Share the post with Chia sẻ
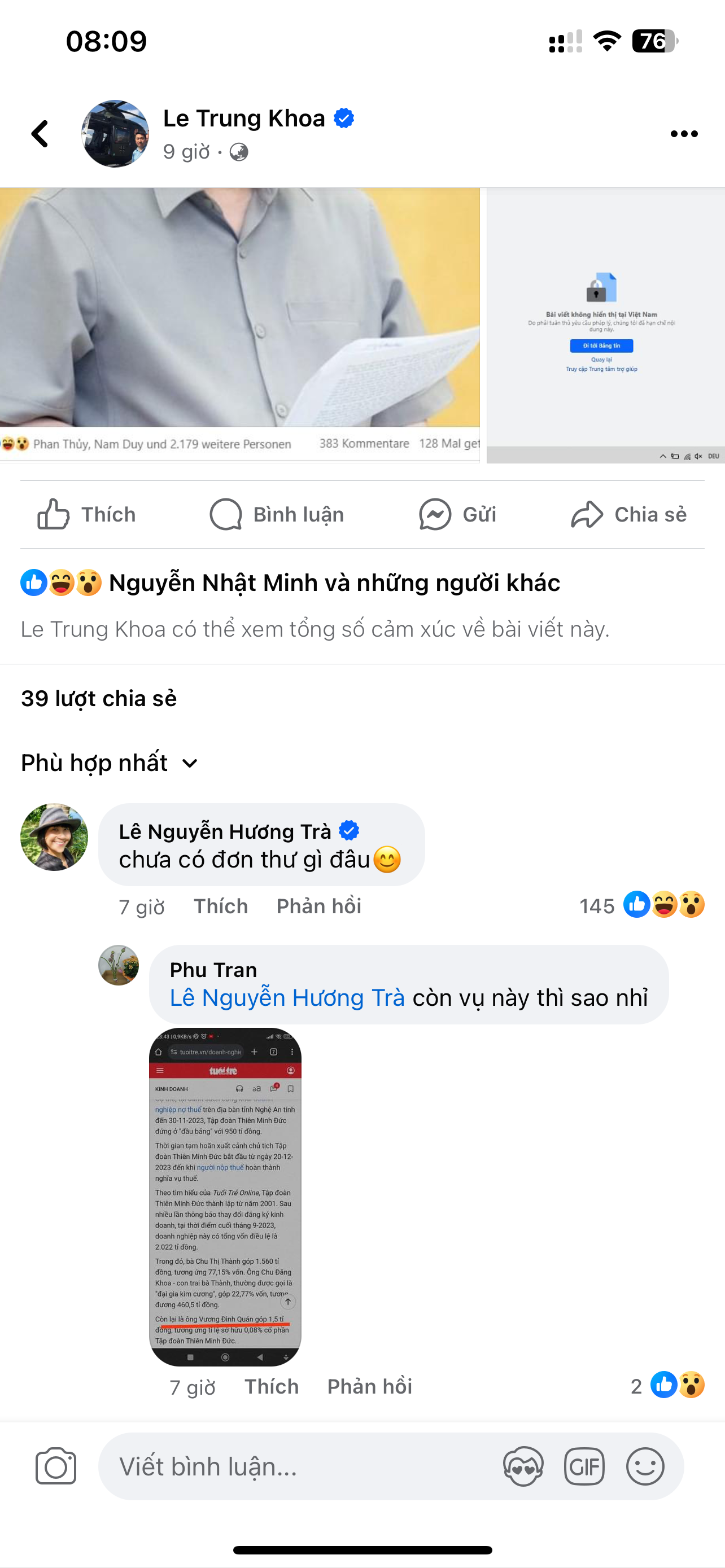This screenshot has width=725, height=1568. coord(629,514)
